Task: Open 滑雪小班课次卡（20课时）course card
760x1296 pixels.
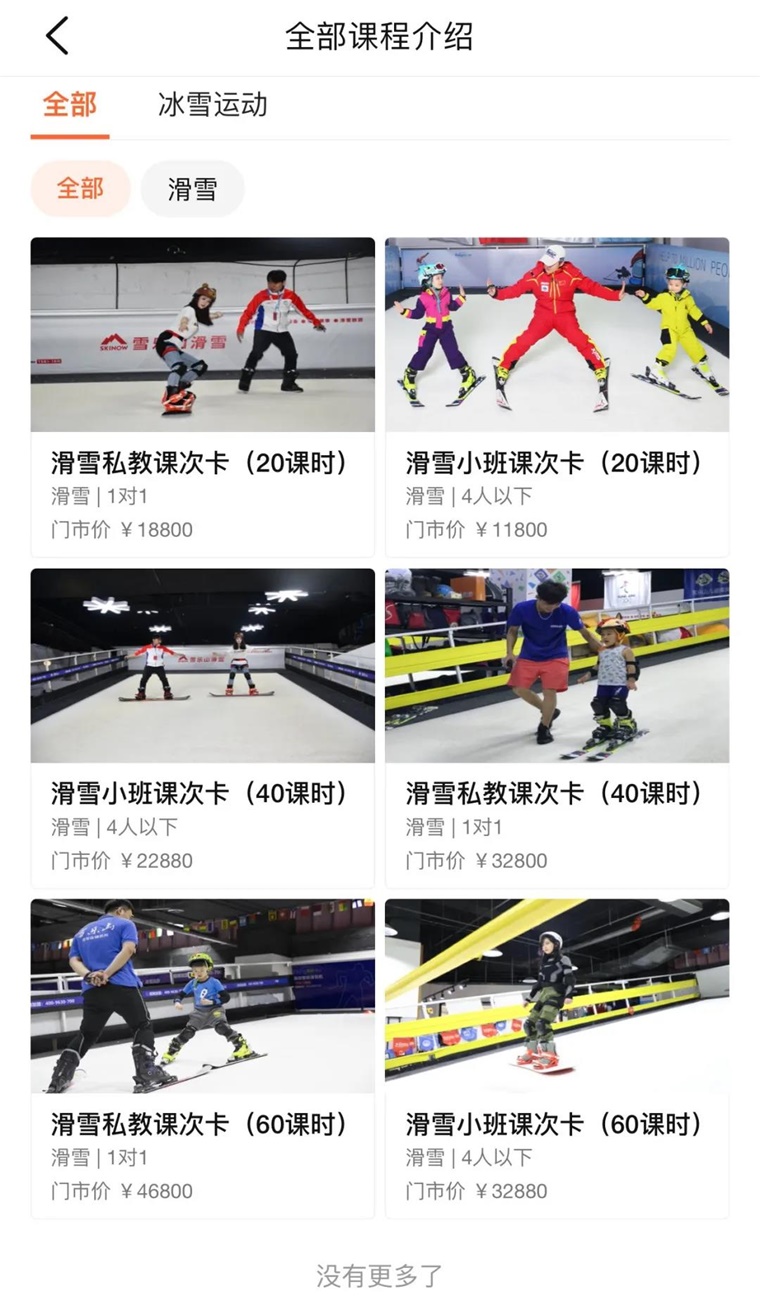Action: pos(557,396)
